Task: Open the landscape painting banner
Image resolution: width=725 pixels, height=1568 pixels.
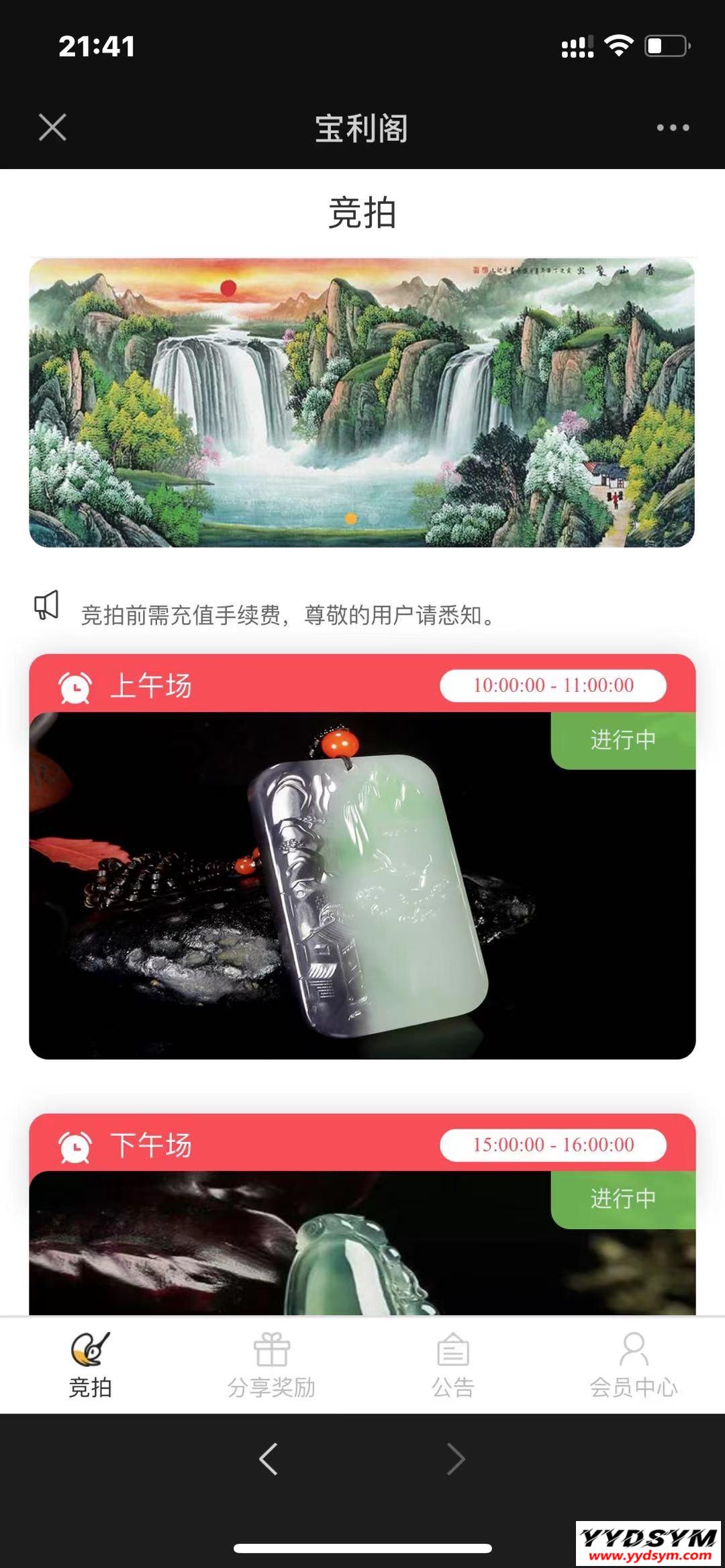Action: (362, 403)
